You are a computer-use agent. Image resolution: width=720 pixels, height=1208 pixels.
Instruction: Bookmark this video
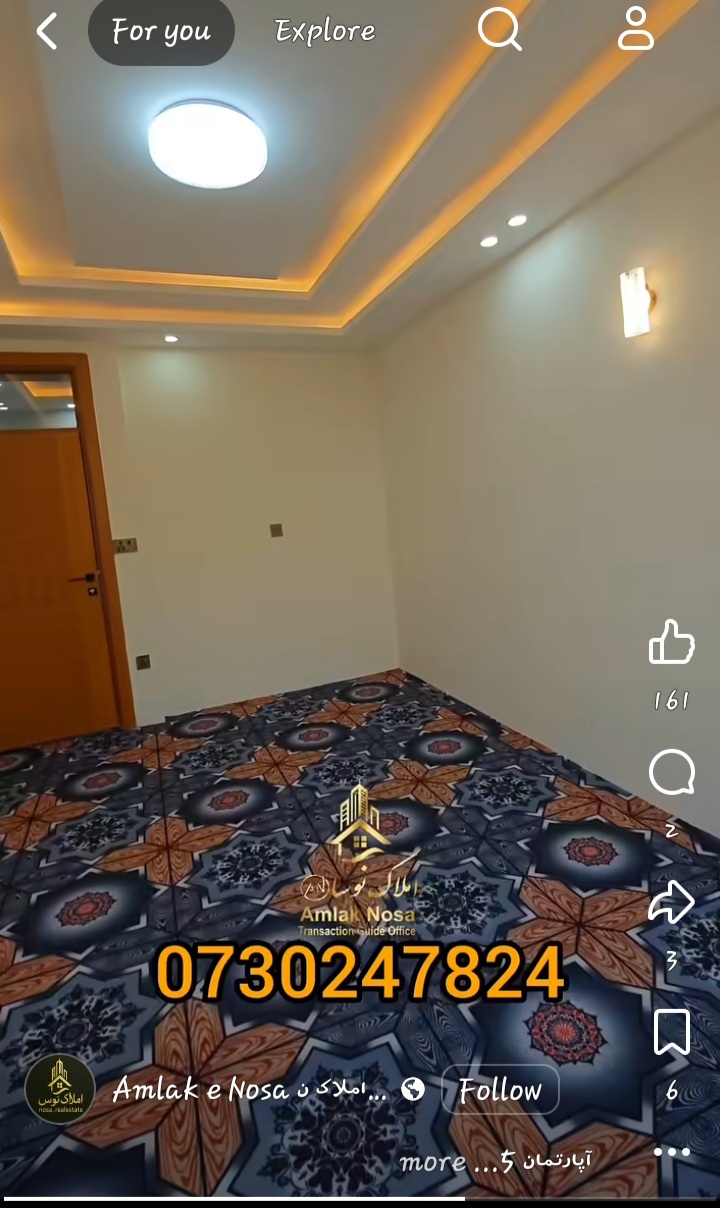tap(671, 1032)
